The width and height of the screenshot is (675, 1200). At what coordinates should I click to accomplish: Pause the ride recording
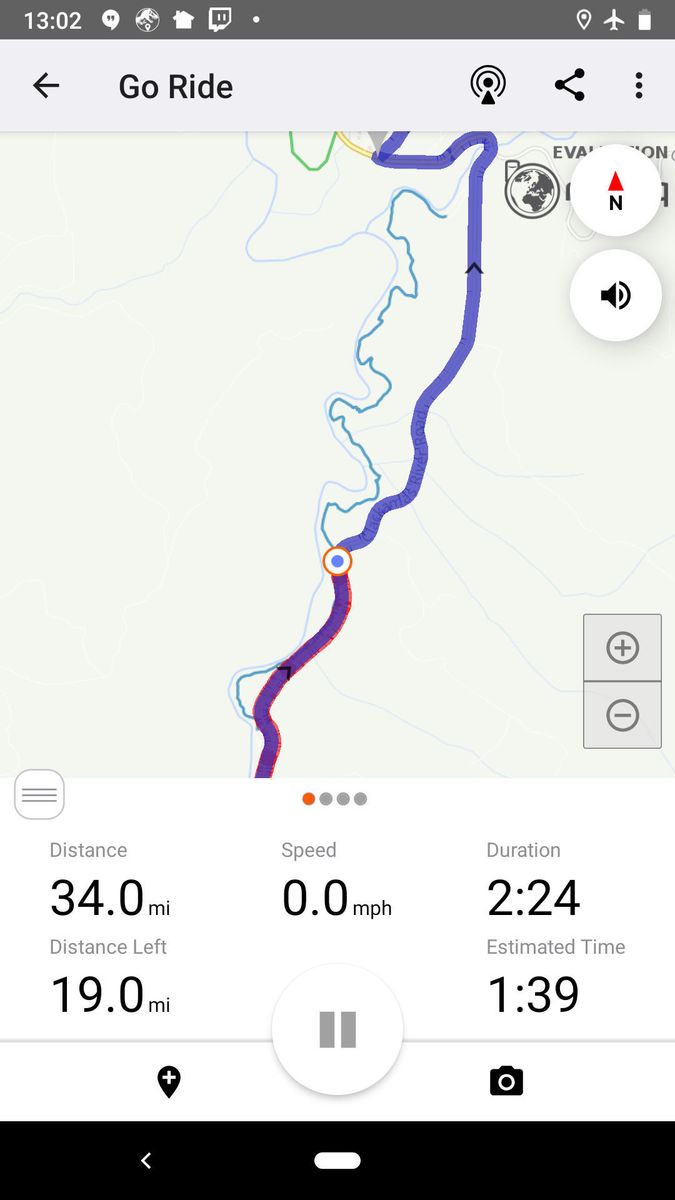coord(337,1029)
